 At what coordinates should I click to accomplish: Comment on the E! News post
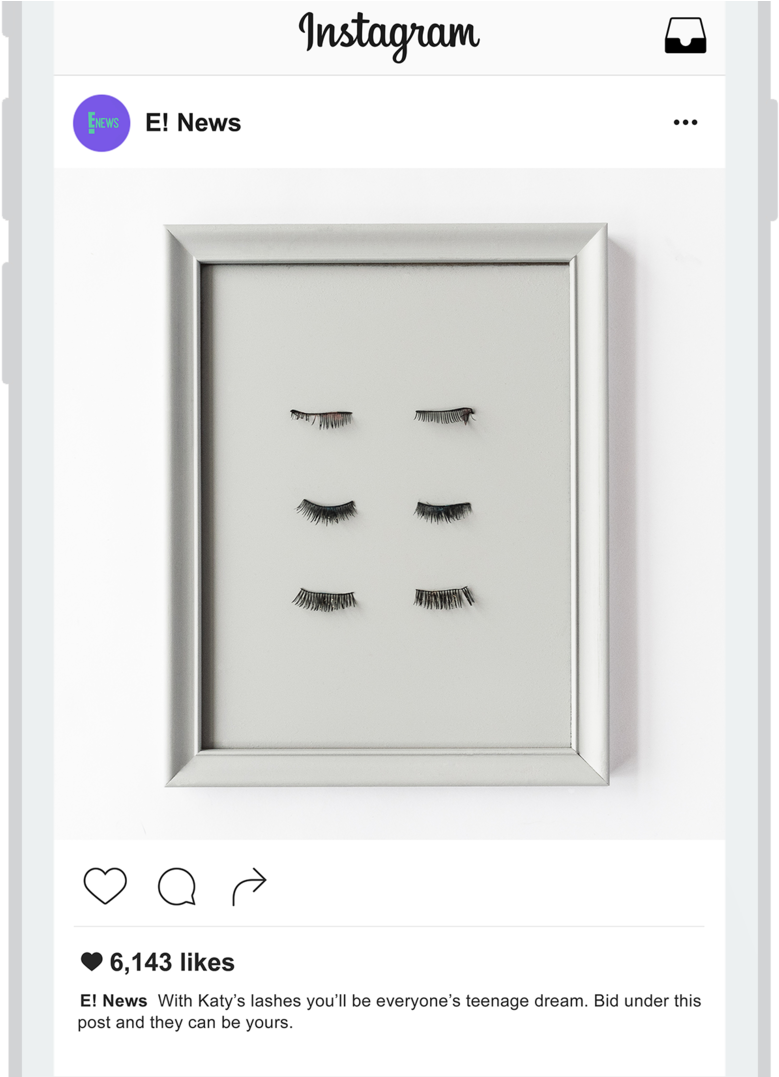(x=177, y=886)
